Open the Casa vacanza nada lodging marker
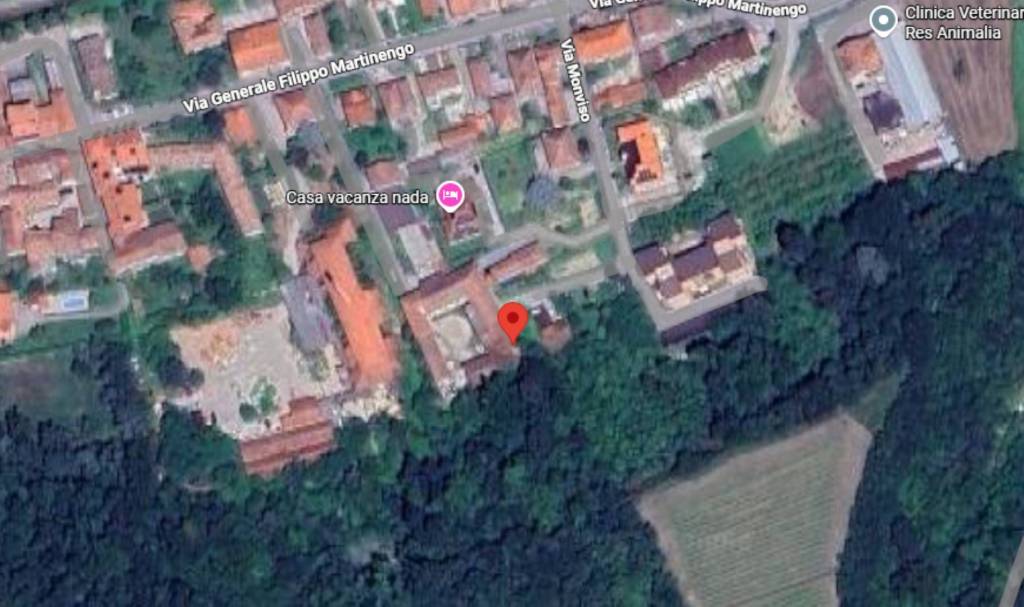This screenshot has width=1024, height=607. pyautogui.click(x=451, y=196)
